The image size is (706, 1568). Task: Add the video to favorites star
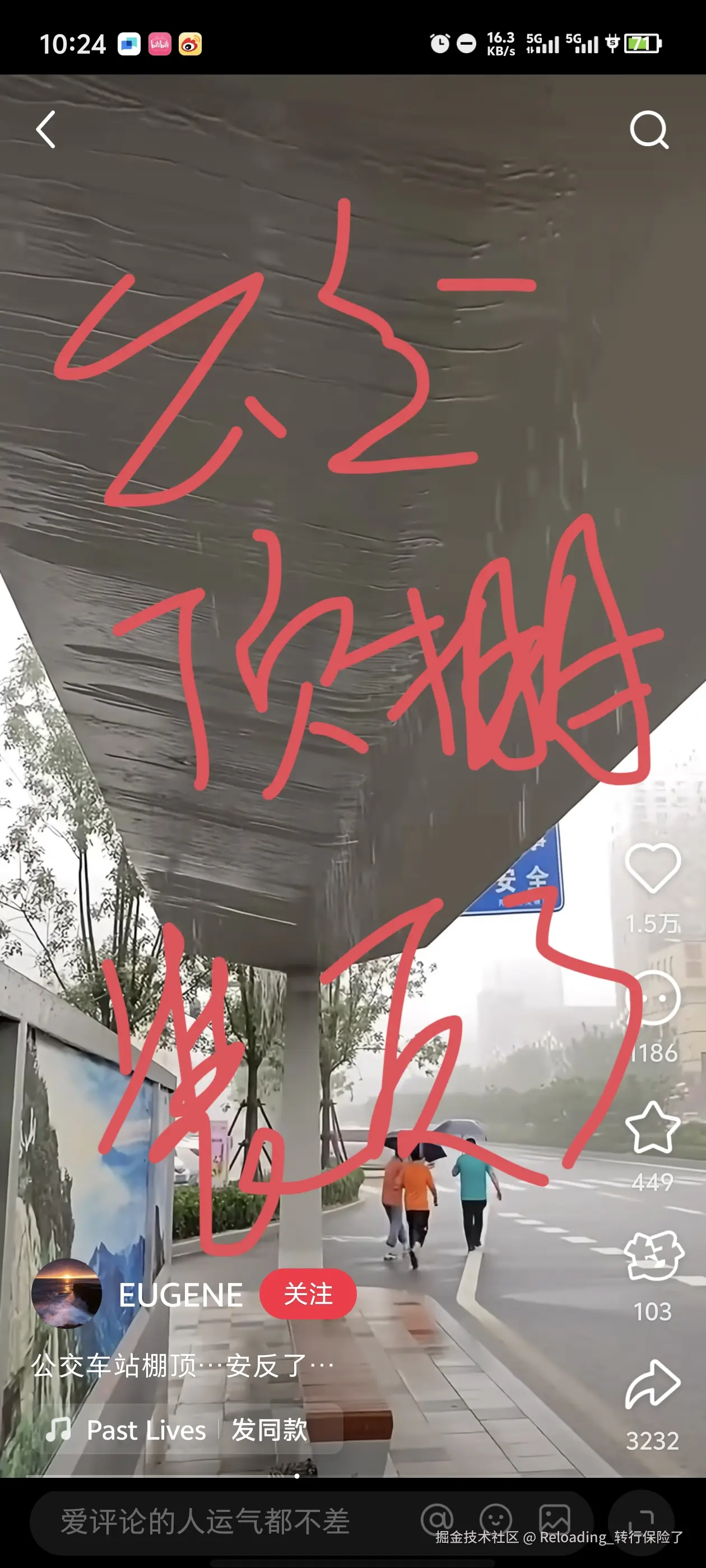click(652, 1128)
